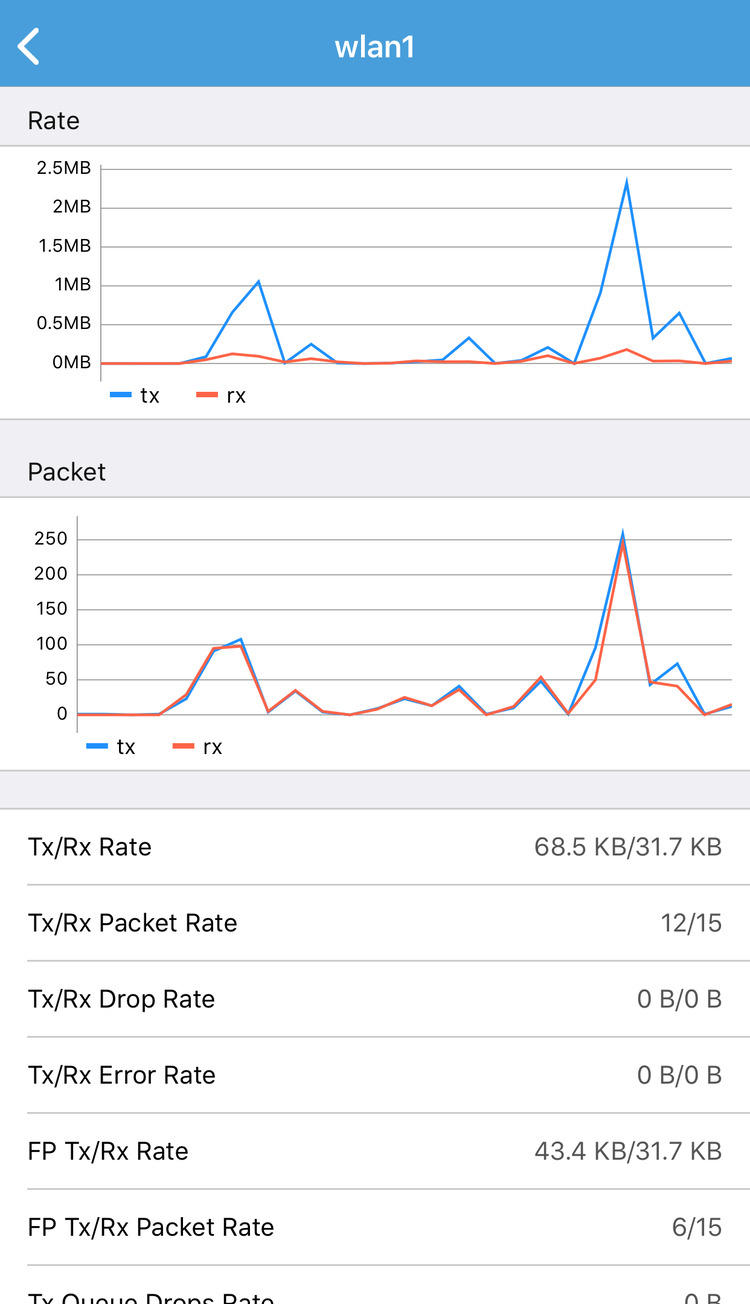
Task: Open the Tx/Rx Rate row
Action: tap(375, 846)
